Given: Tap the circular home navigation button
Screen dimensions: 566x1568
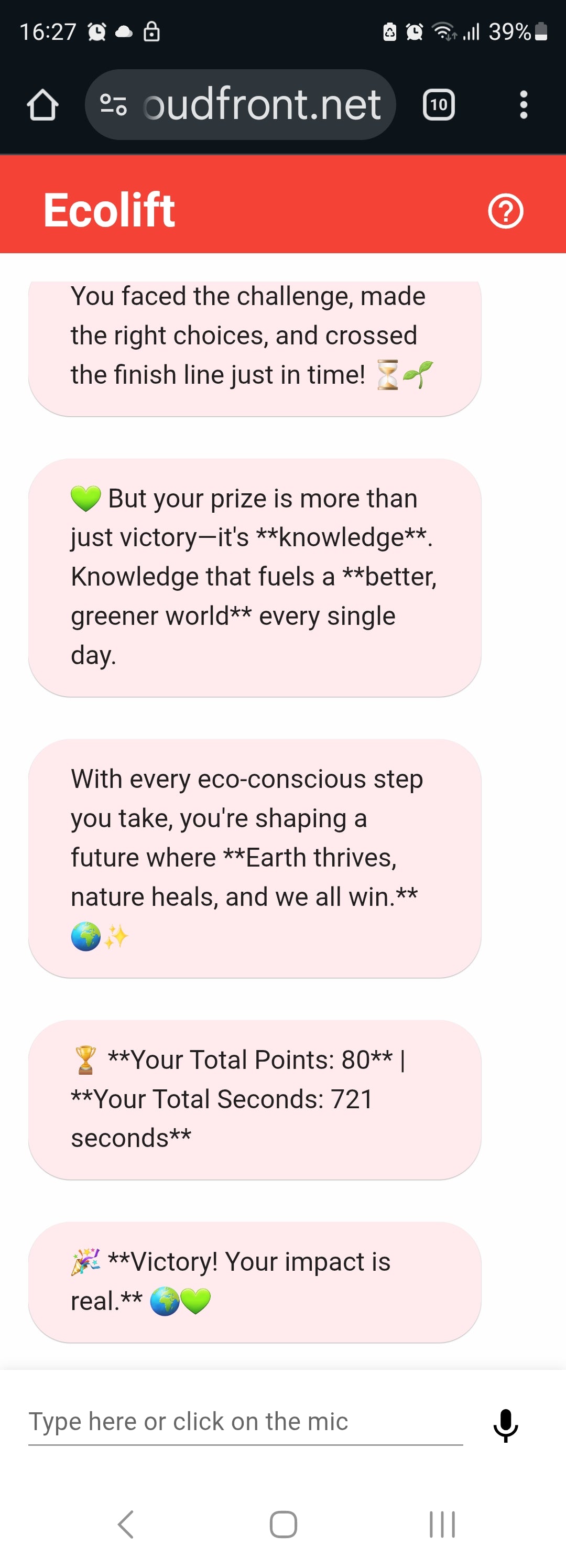Looking at the screenshot, I should pos(282,1524).
